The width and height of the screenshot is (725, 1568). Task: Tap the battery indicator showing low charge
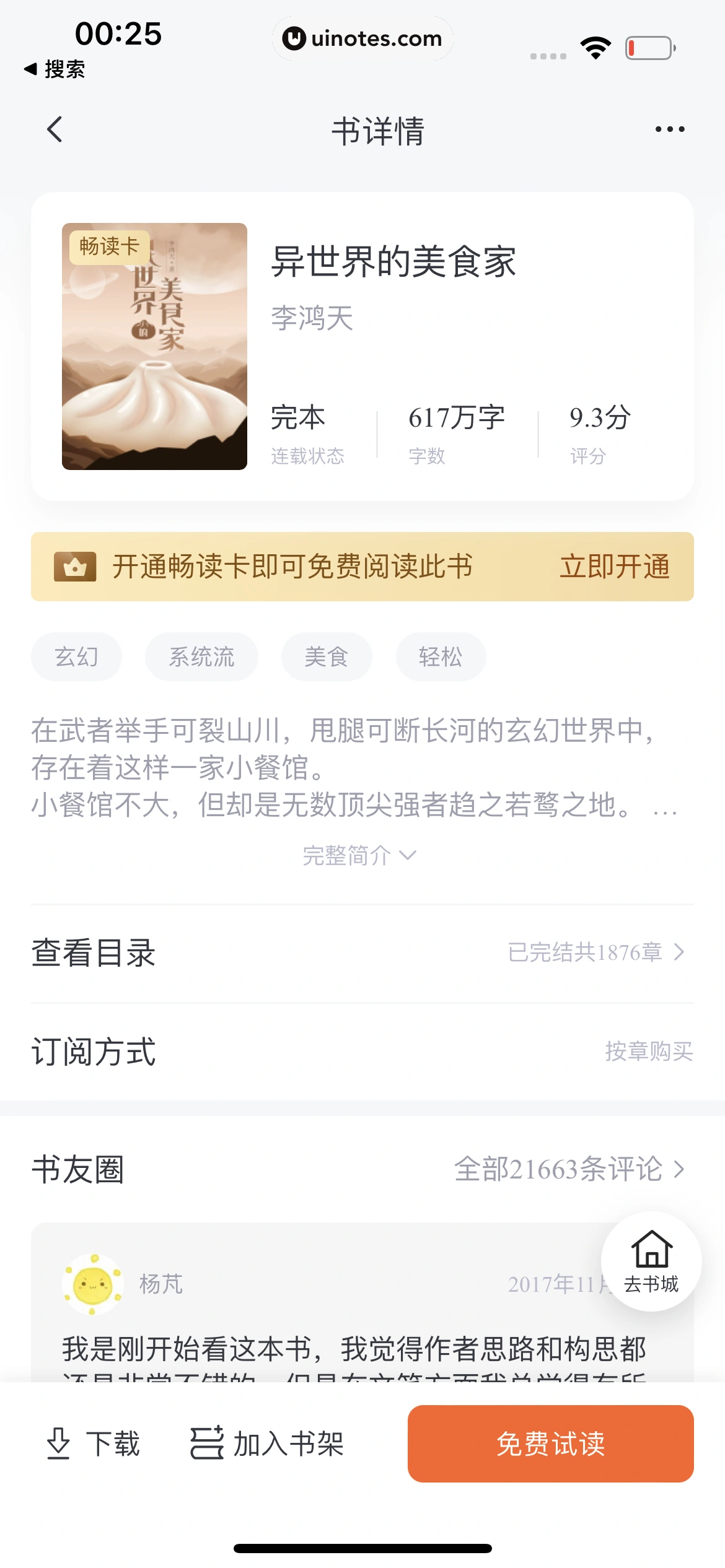click(x=647, y=46)
